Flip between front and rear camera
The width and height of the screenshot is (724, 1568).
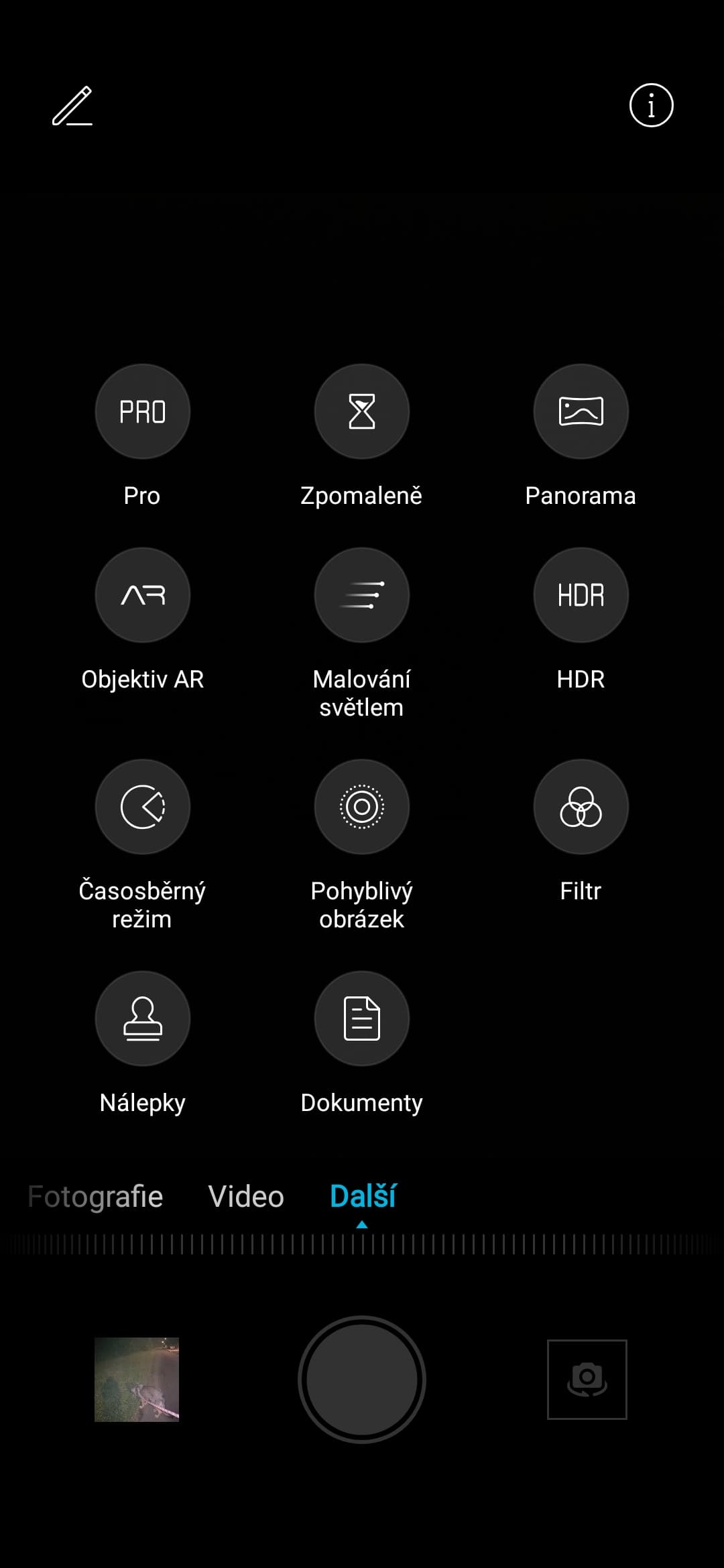[x=587, y=1379]
